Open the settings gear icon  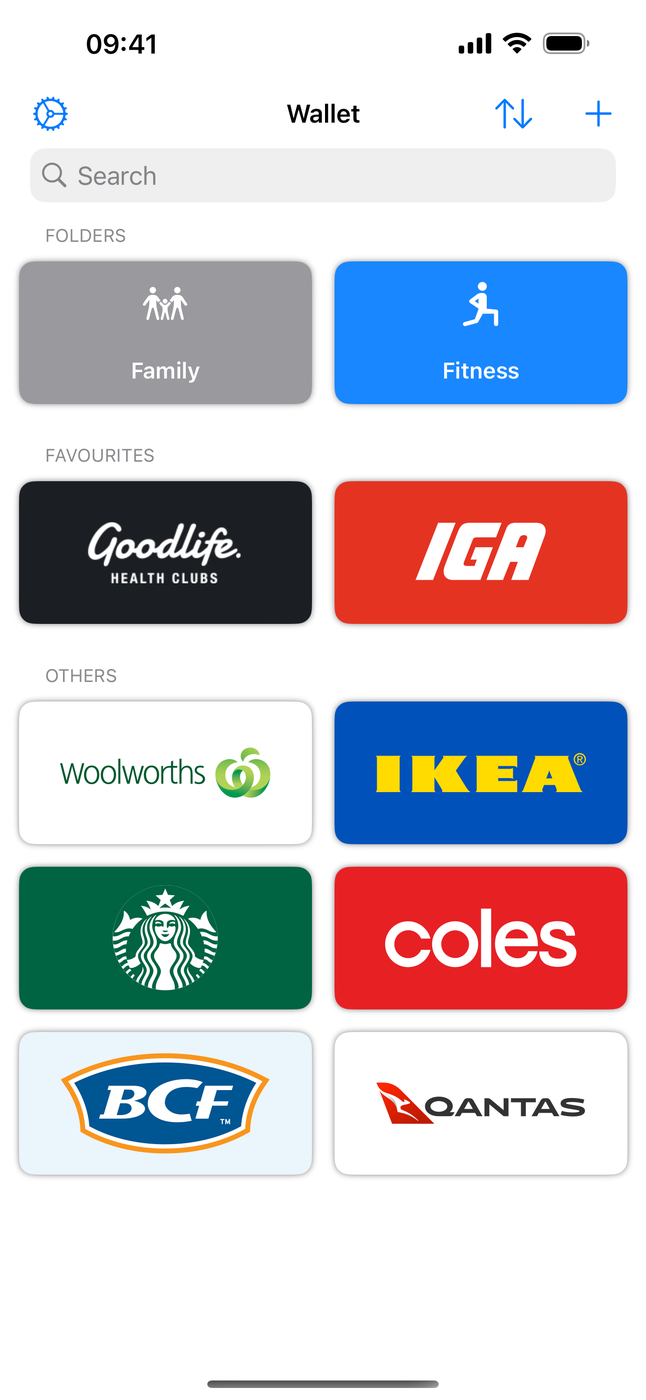(x=50, y=114)
